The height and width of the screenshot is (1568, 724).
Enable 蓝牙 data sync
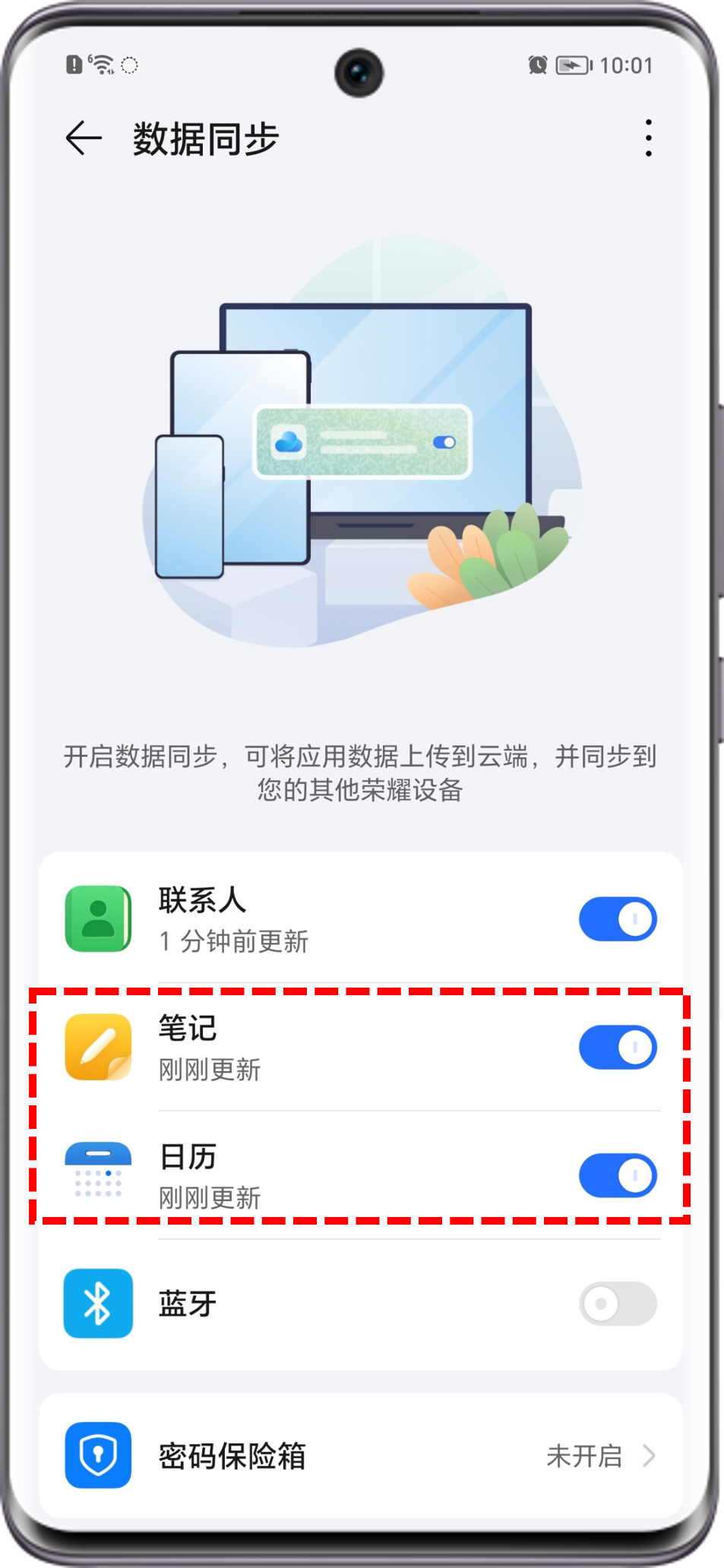click(x=618, y=1304)
